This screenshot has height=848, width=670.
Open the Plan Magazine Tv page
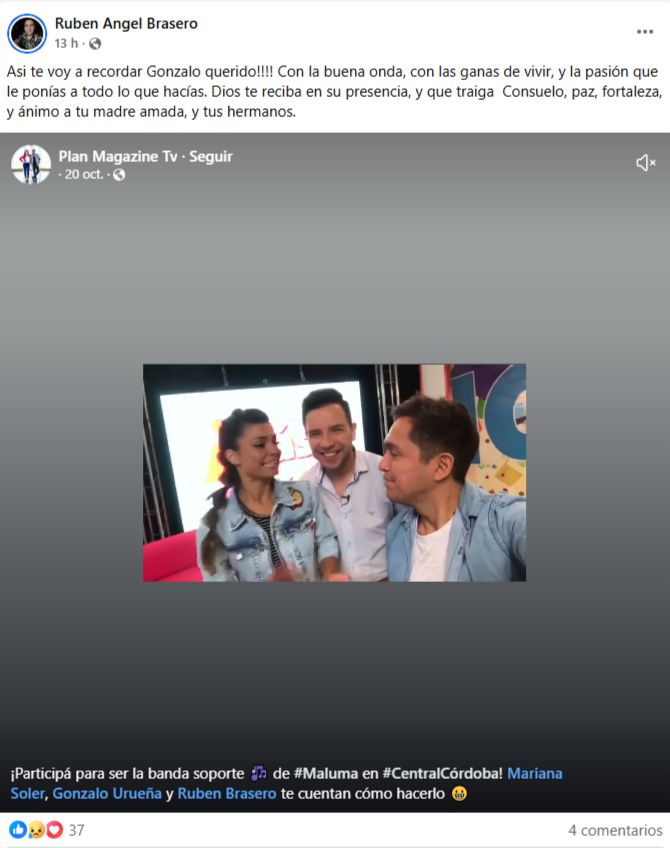pos(118,156)
